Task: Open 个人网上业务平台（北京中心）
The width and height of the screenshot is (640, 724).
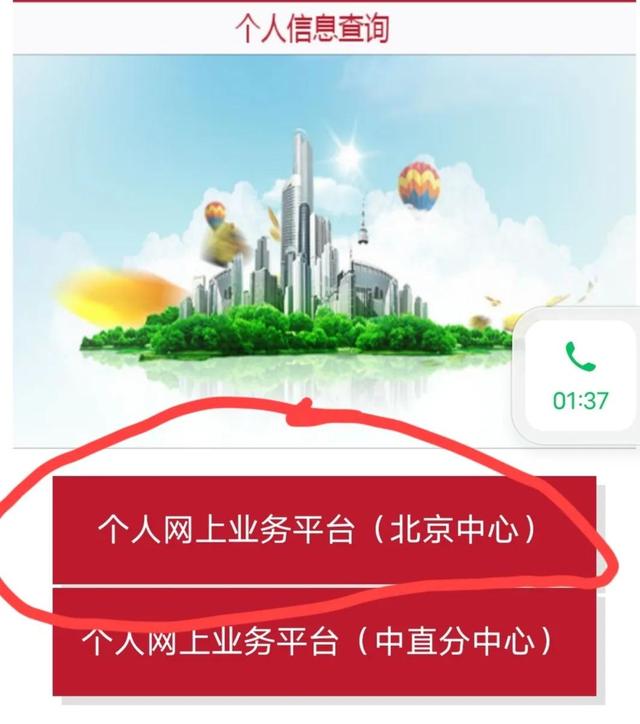Action: pyautogui.click(x=324, y=529)
